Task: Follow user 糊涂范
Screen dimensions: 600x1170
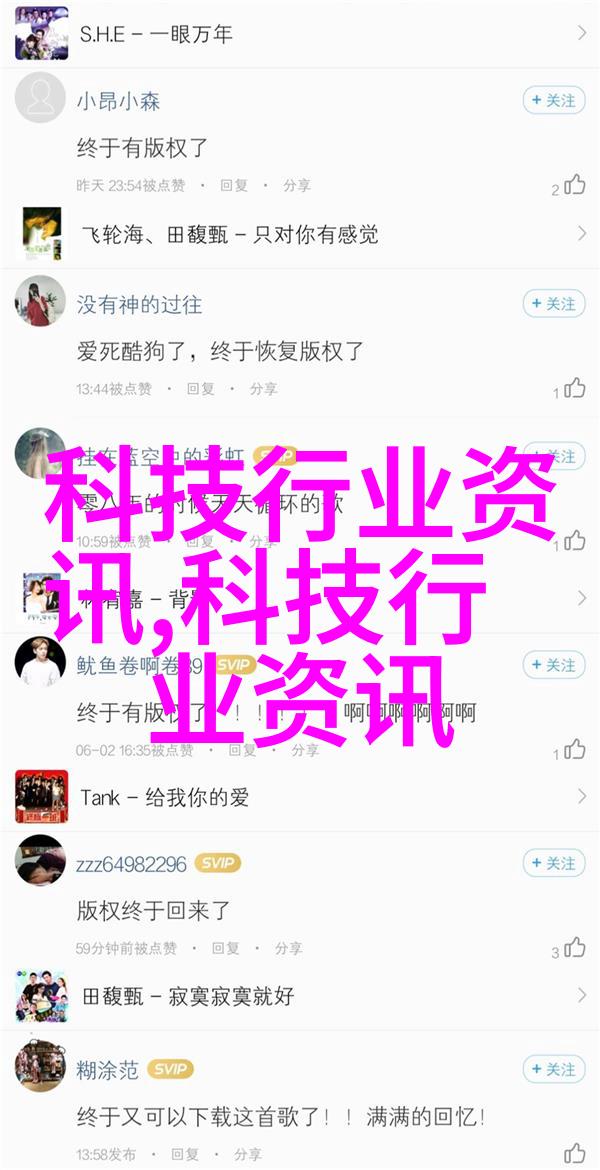Action: tap(553, 1069)
